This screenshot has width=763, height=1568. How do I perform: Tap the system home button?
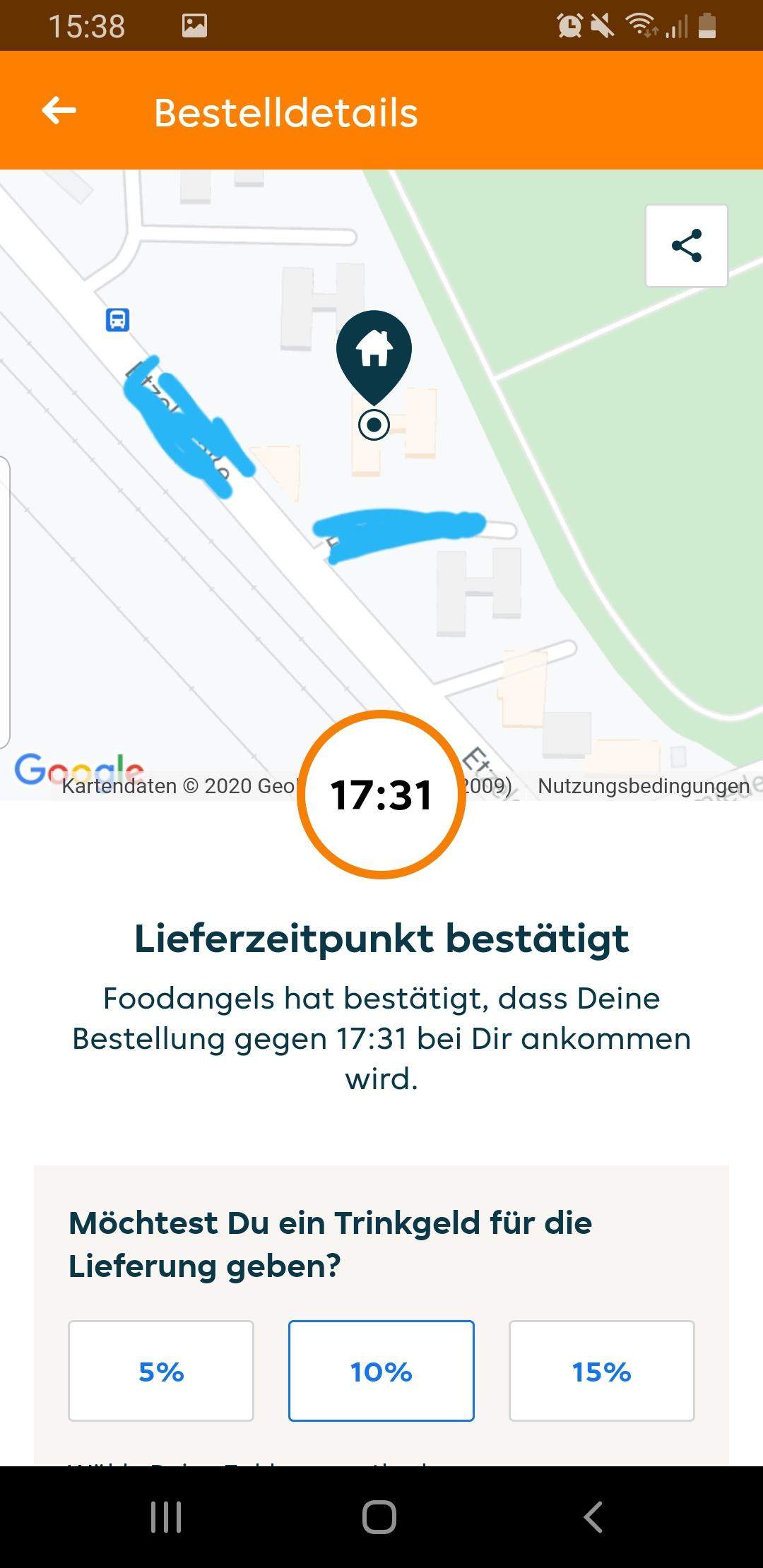[x=379, y=1516]
